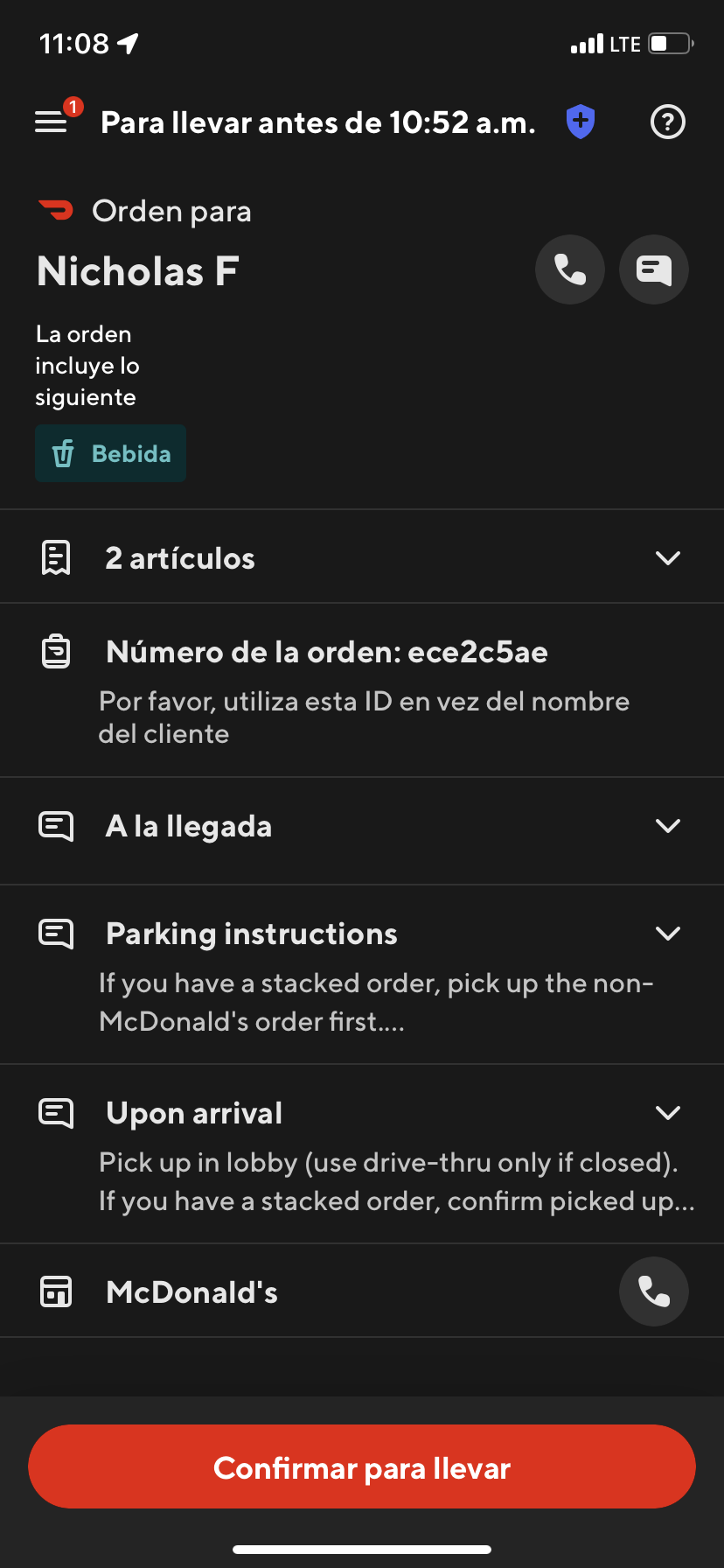Open the blue safety shield
Viewport: 724px width, 1568px height.
point(581,122)
